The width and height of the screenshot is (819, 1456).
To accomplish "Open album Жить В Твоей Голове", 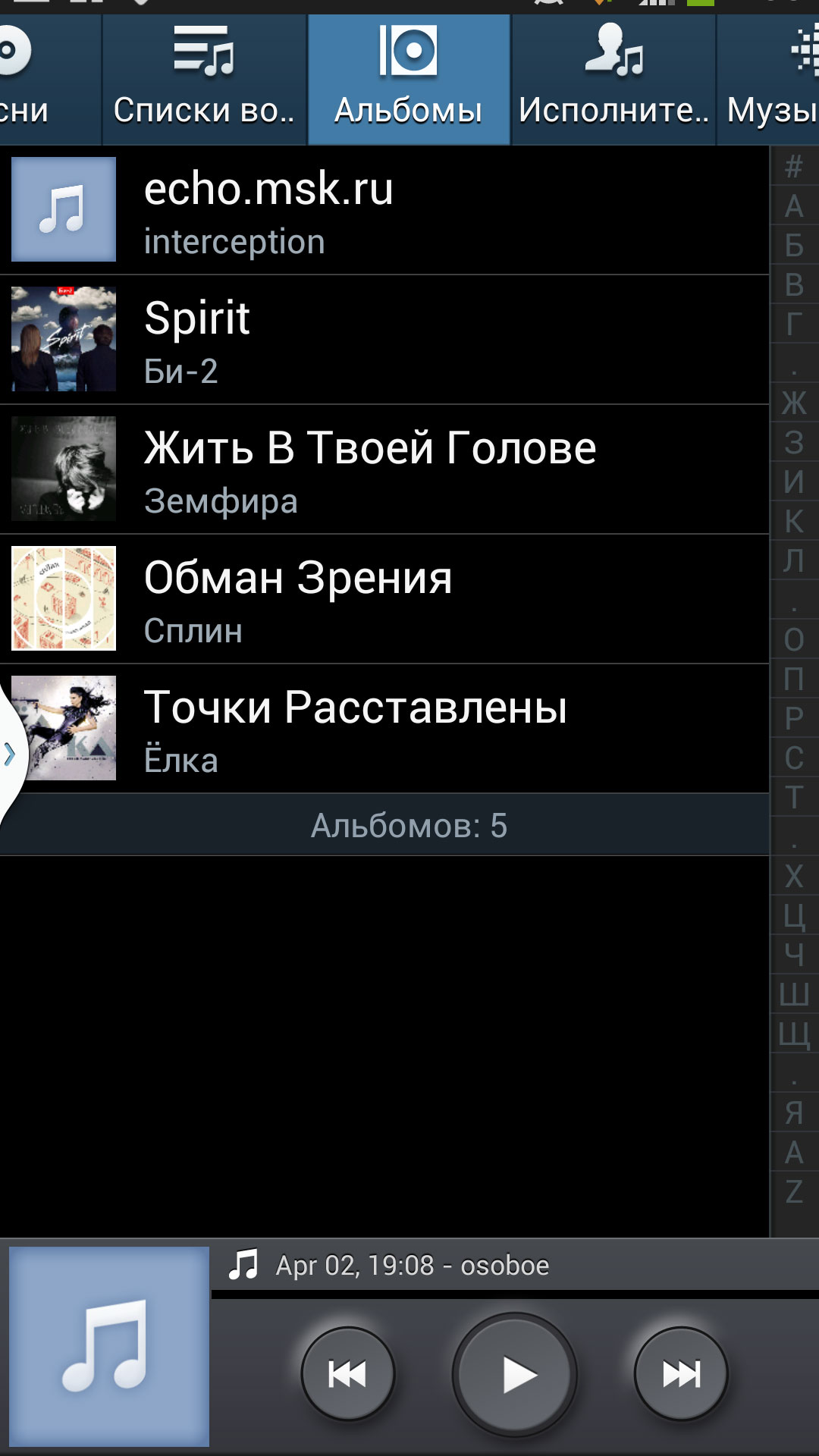I will [x=384, y=469].
